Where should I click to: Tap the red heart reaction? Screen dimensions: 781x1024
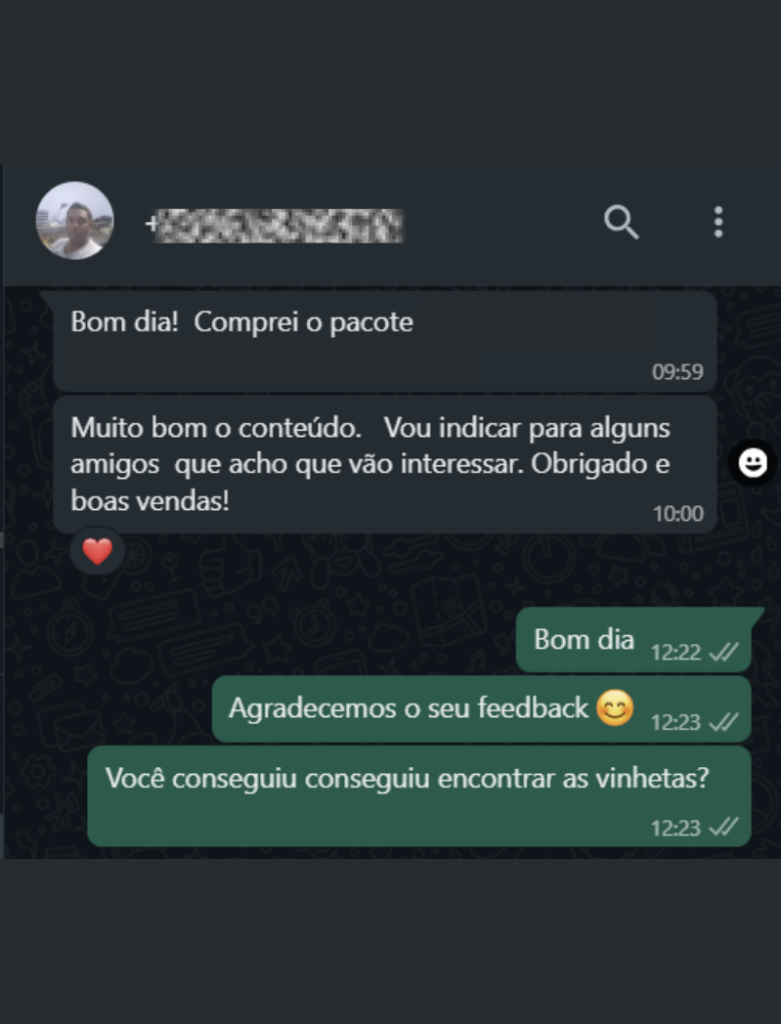[x=97, y=551]
